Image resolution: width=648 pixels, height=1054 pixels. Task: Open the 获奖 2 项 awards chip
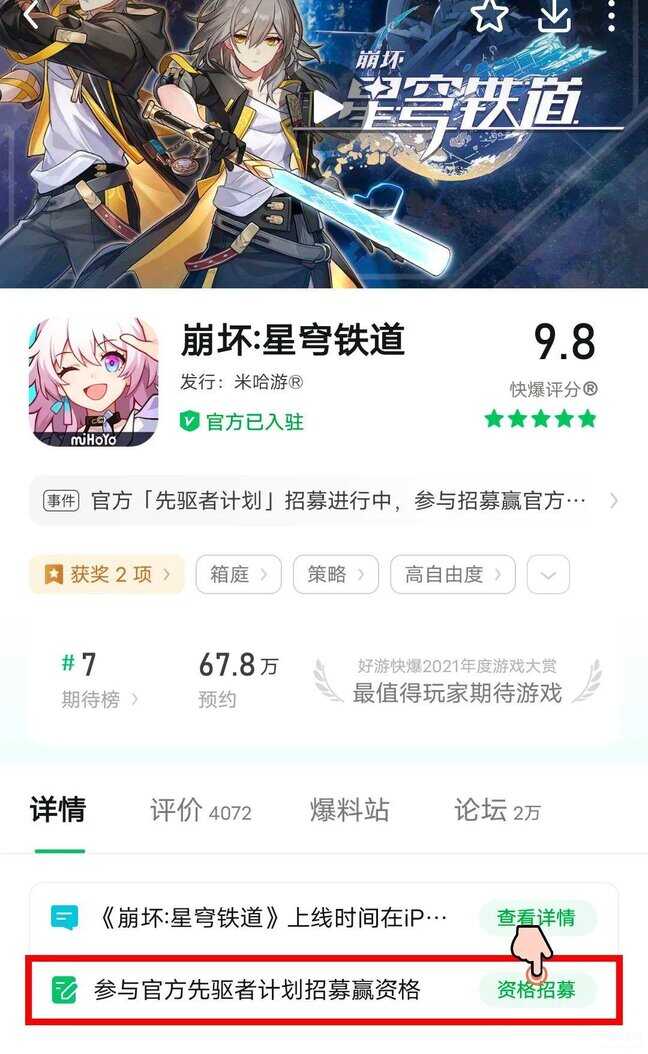pyautogui.click(x=107, y=574)
